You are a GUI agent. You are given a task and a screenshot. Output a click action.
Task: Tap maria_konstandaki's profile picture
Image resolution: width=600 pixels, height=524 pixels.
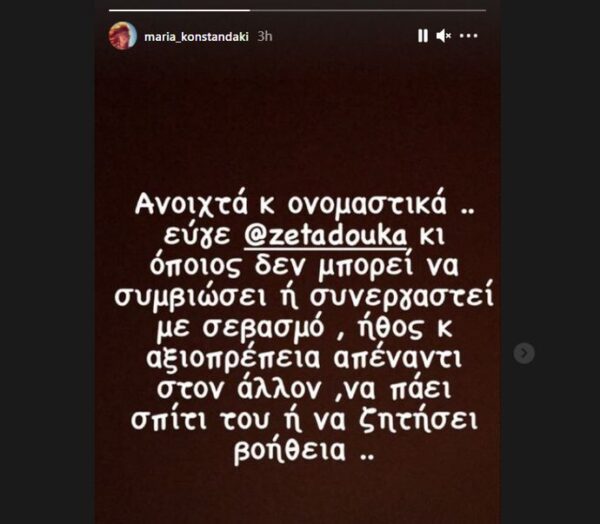pos(123,36)
